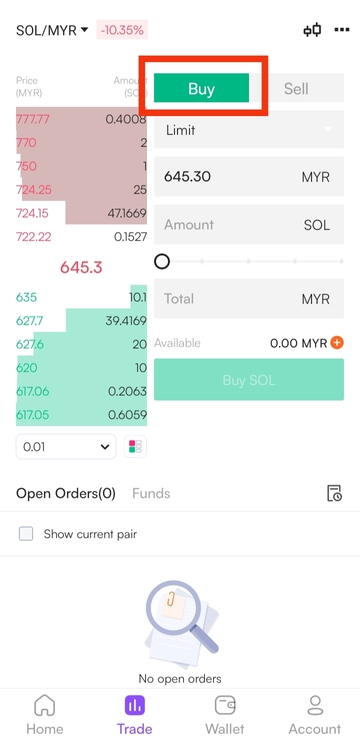This screenshot has width=360, height=743.
Task: Open the Account tab
Action: point(315,715)
